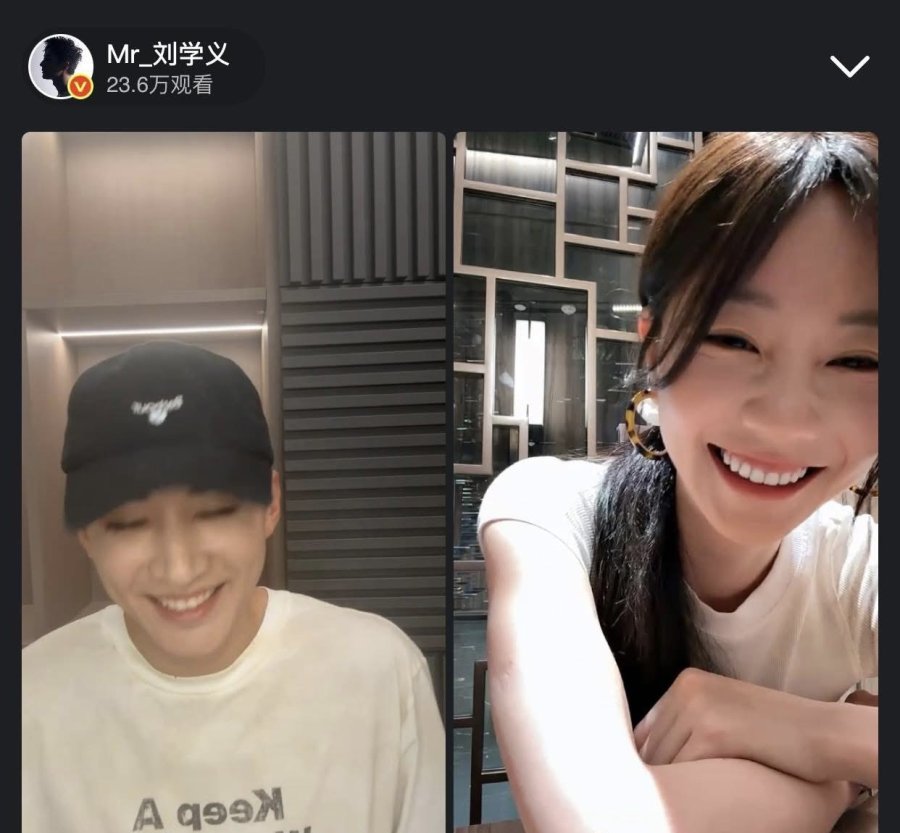Open Mr_刘学义 host profile
Screen dimensions: 900x833
62,67
